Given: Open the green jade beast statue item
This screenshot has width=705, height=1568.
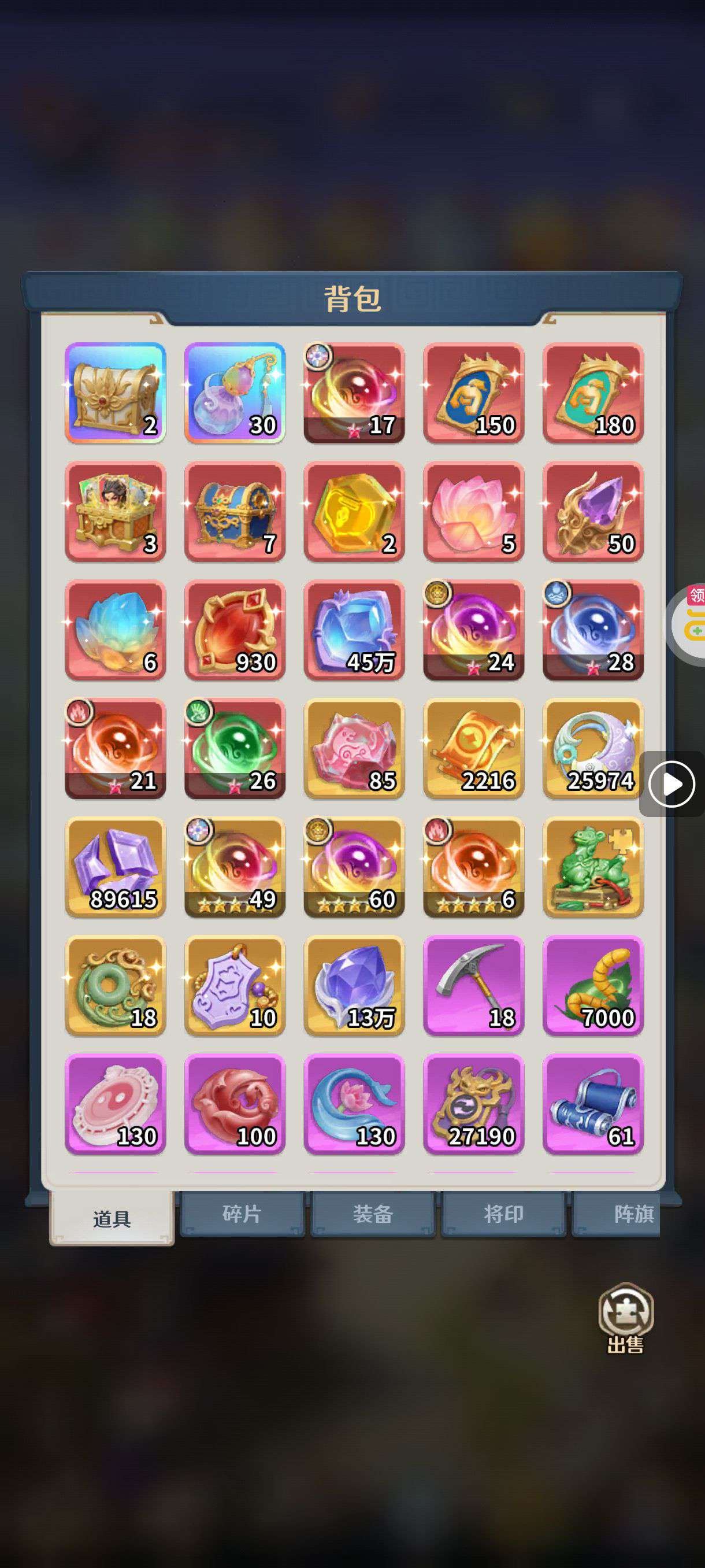Looking at the screenshot, I should point(592,867).
